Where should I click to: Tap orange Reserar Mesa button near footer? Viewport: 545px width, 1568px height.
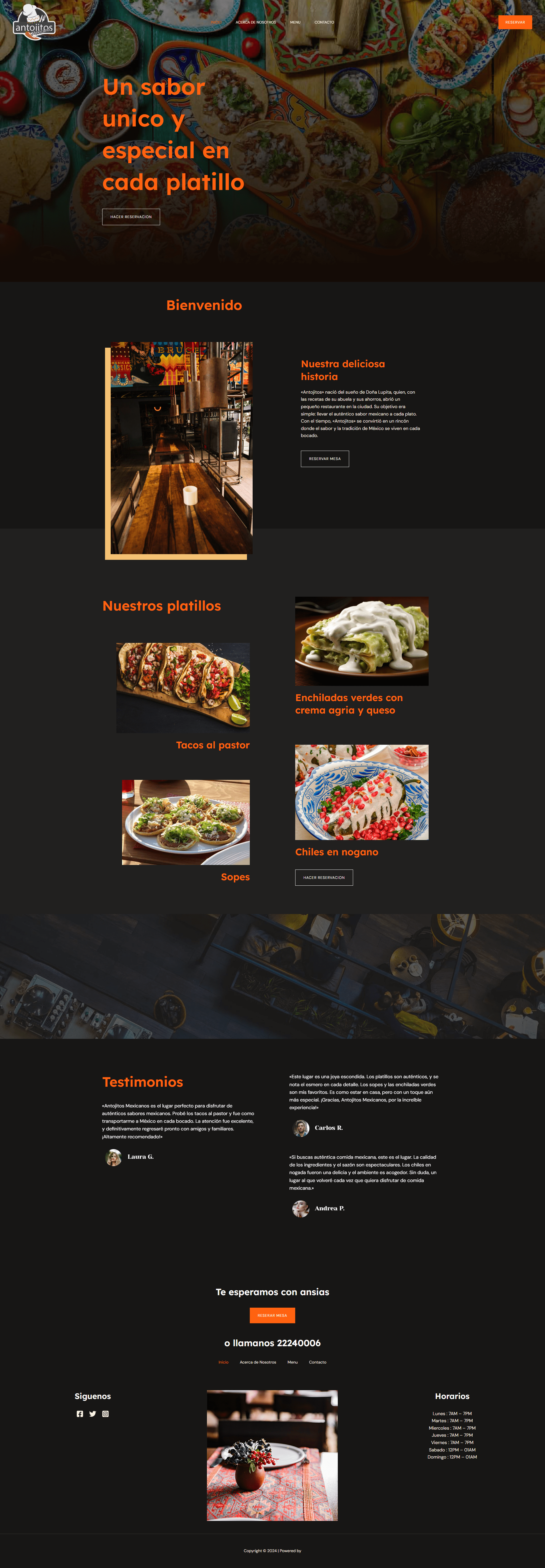pyautogui.click(x=272, y=1315)
